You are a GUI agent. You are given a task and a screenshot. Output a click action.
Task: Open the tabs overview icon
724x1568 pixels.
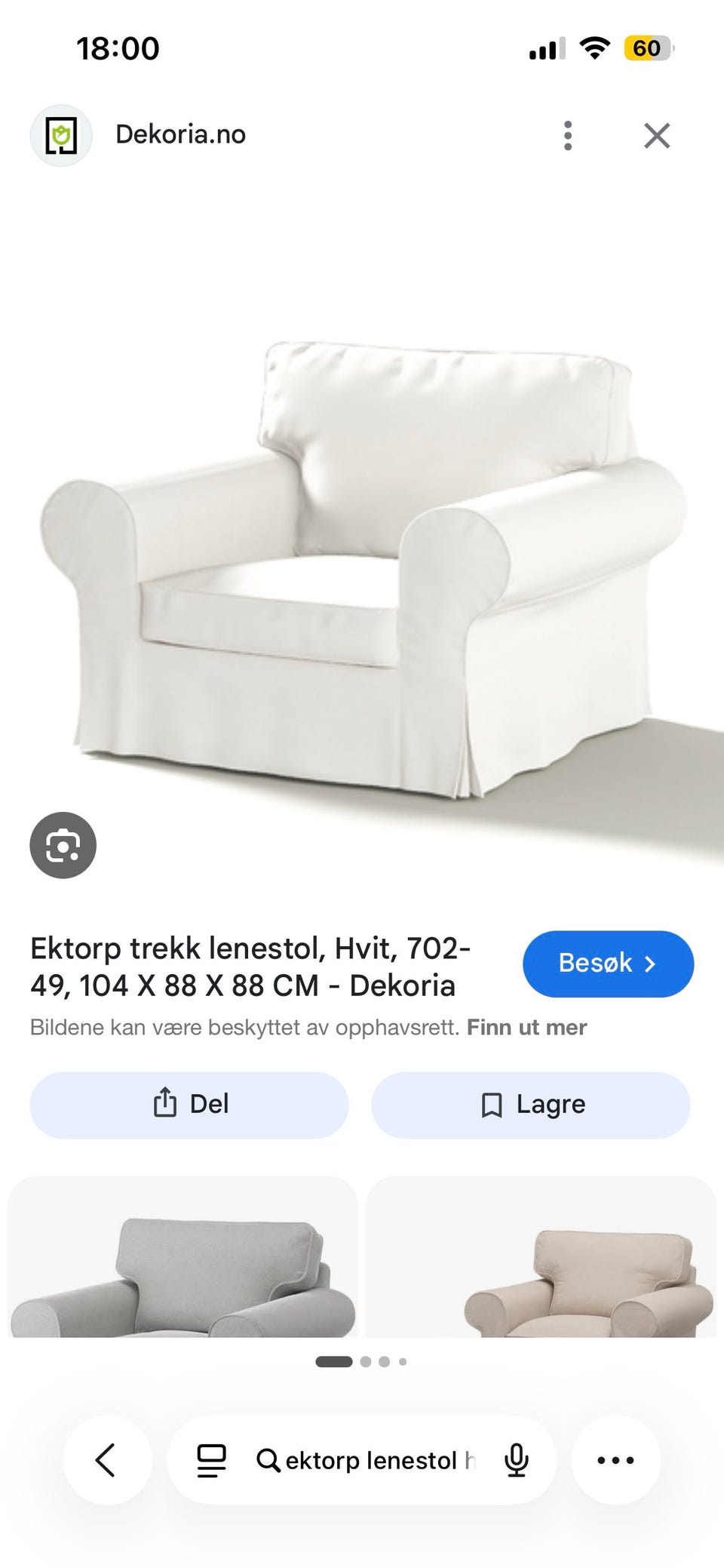point(211,1461)
